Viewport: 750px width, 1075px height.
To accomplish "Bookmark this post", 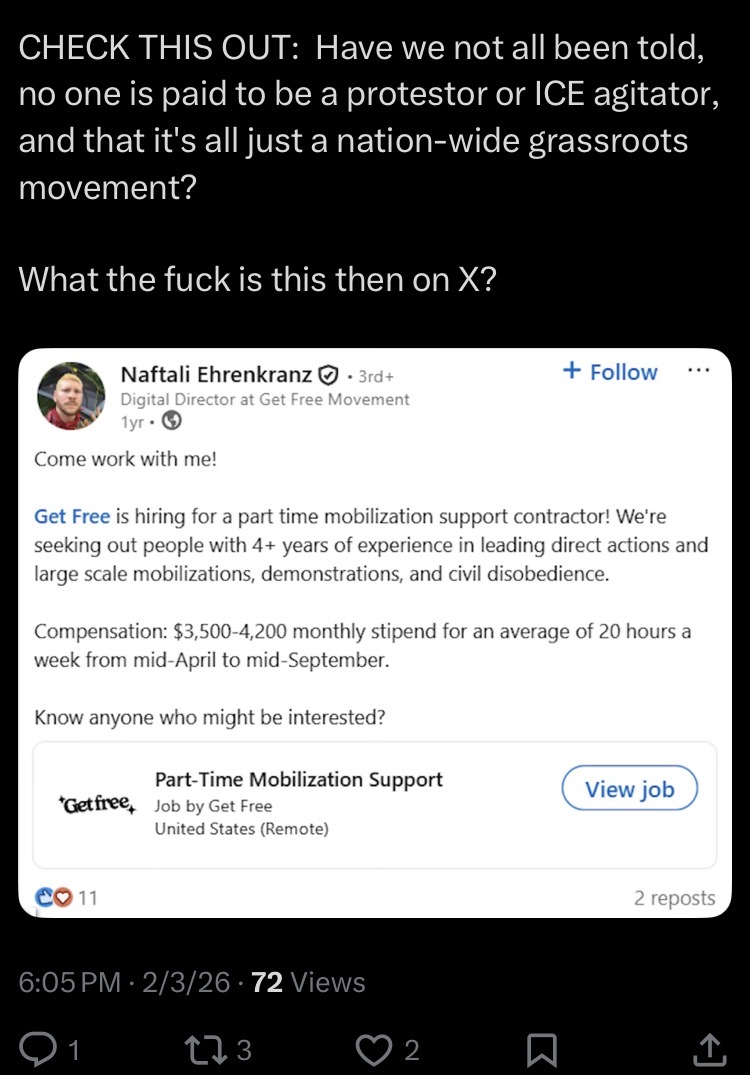I will pos(540,1048).
